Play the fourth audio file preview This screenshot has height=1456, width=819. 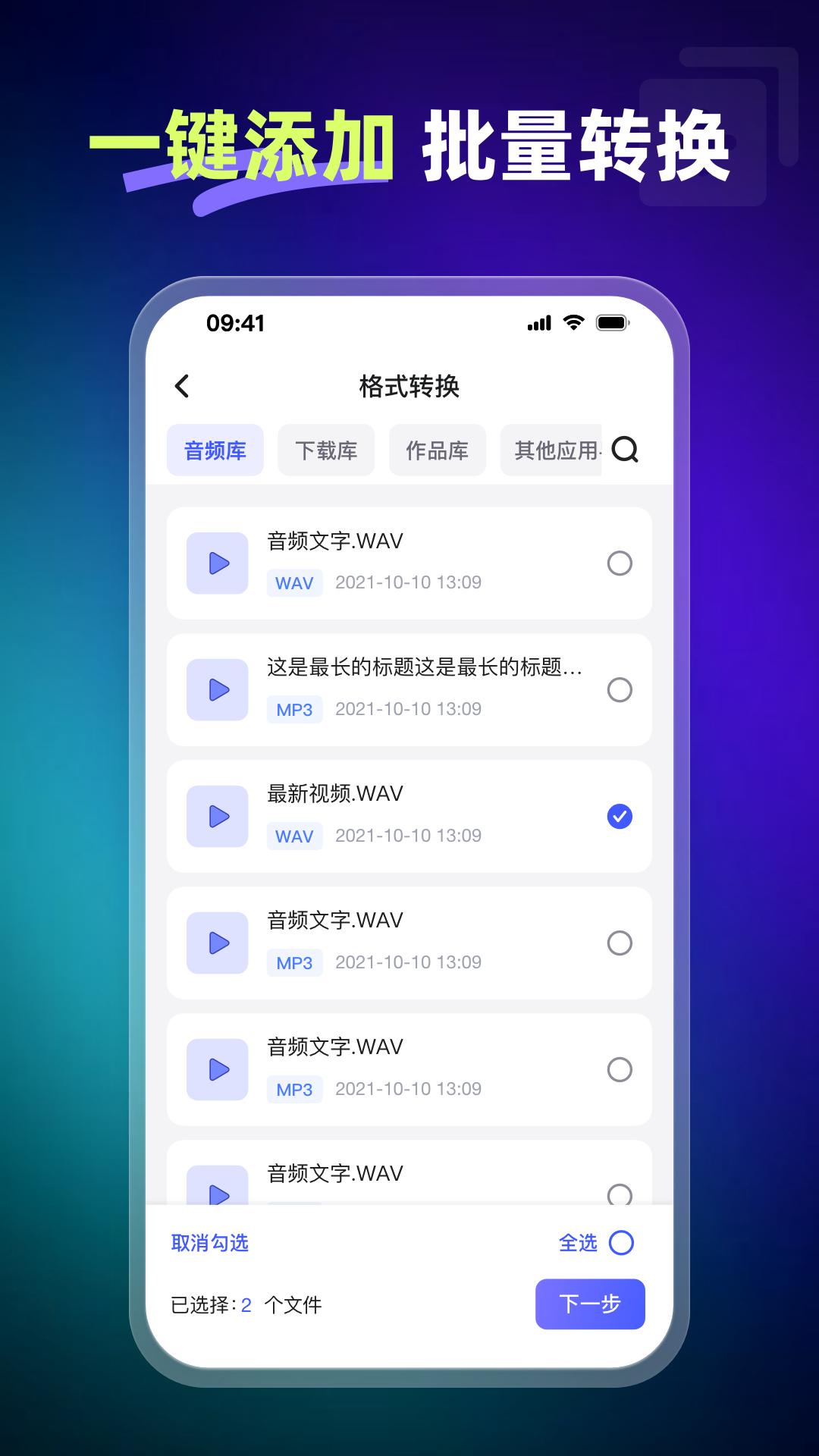(x=217, y=943)
